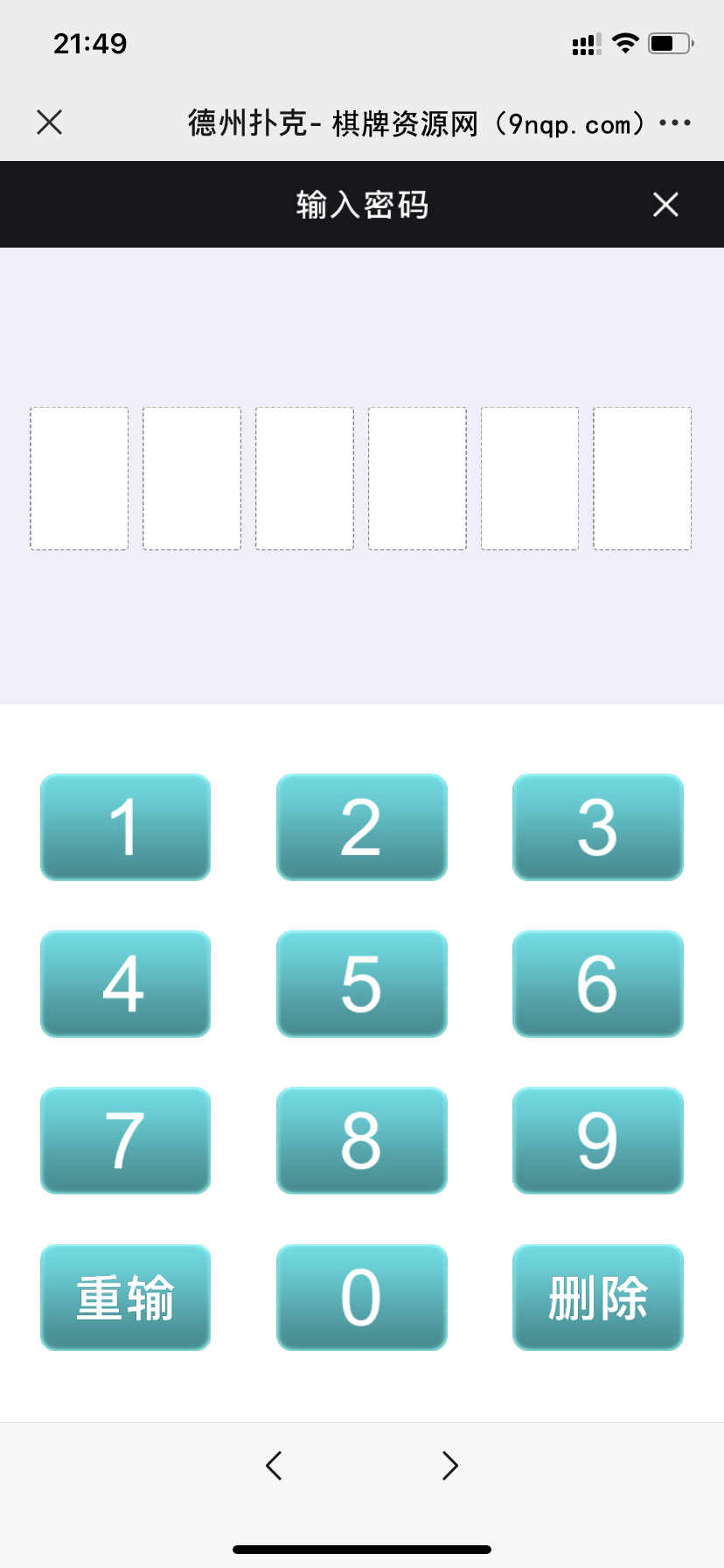Select the 3 key on the keypad
This screenshot has height=1568, width=724.
coord(597,827)
